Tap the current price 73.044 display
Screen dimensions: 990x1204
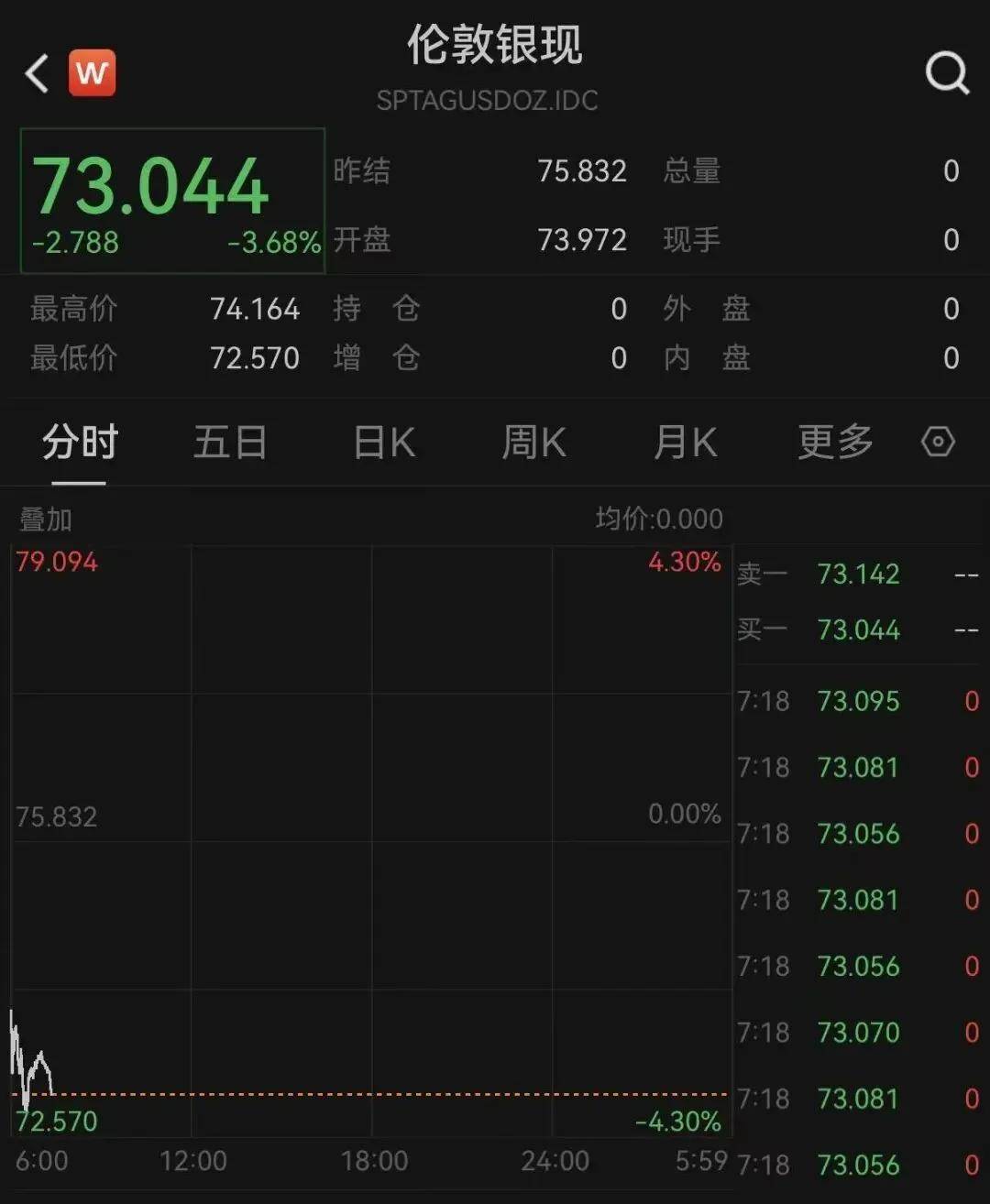pos(149,187)
